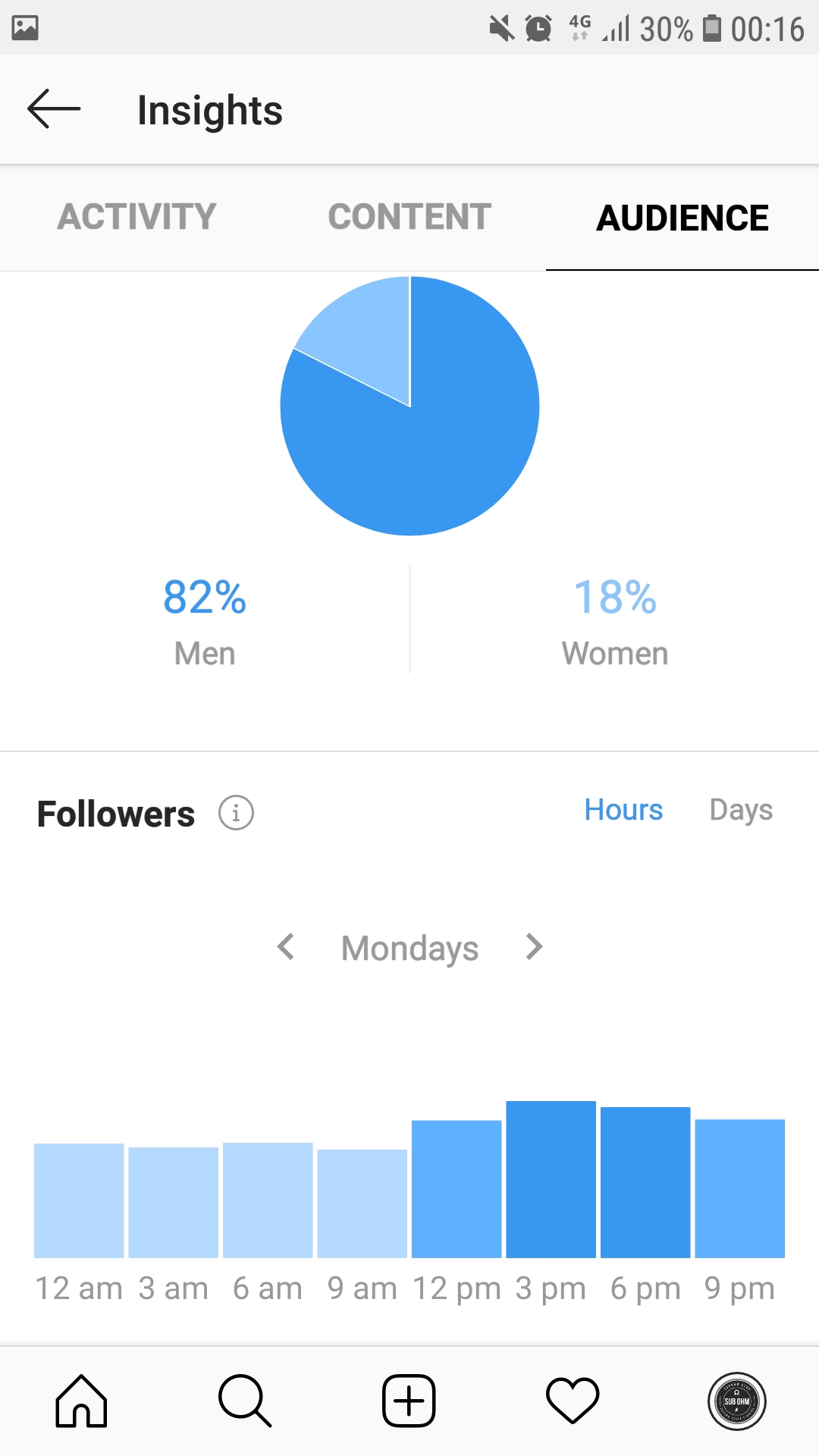The height and width of the screenshot is (1456, 819).
Task: Go to the day after Mondays
Action: click(534, 946)
